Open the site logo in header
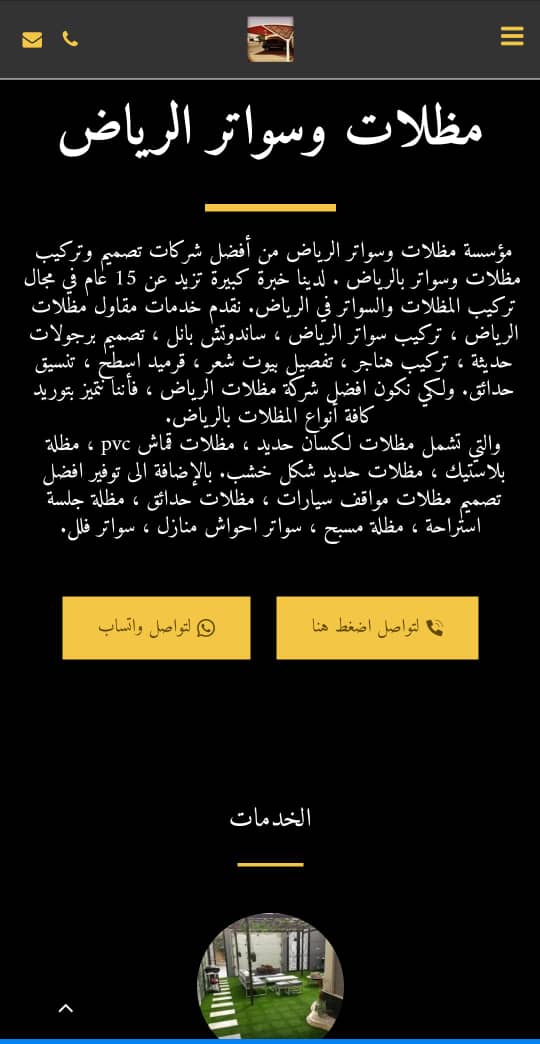 pyautogui.click(x=270, y=39)
